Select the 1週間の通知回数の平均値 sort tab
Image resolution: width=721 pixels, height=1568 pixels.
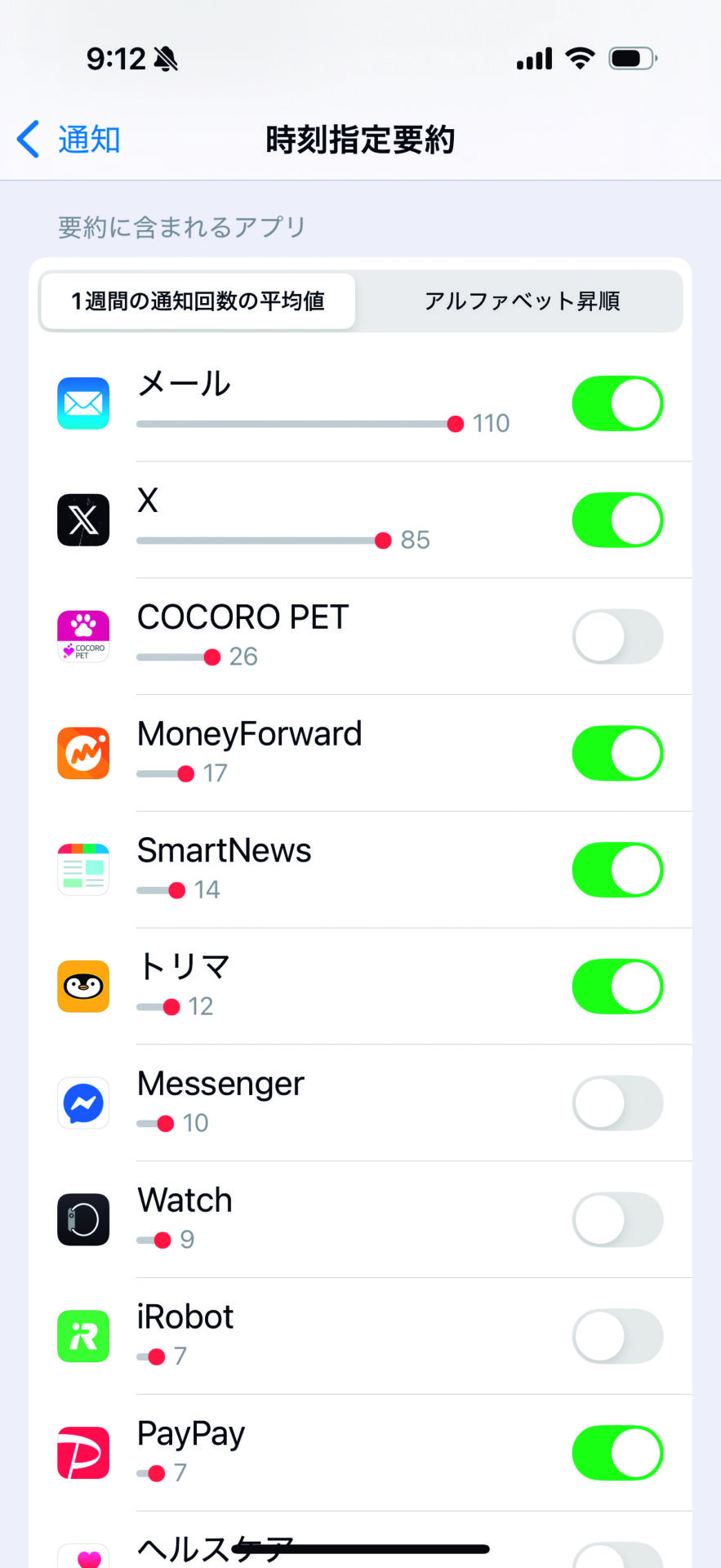pyautogui.click(x=198, y=301)
